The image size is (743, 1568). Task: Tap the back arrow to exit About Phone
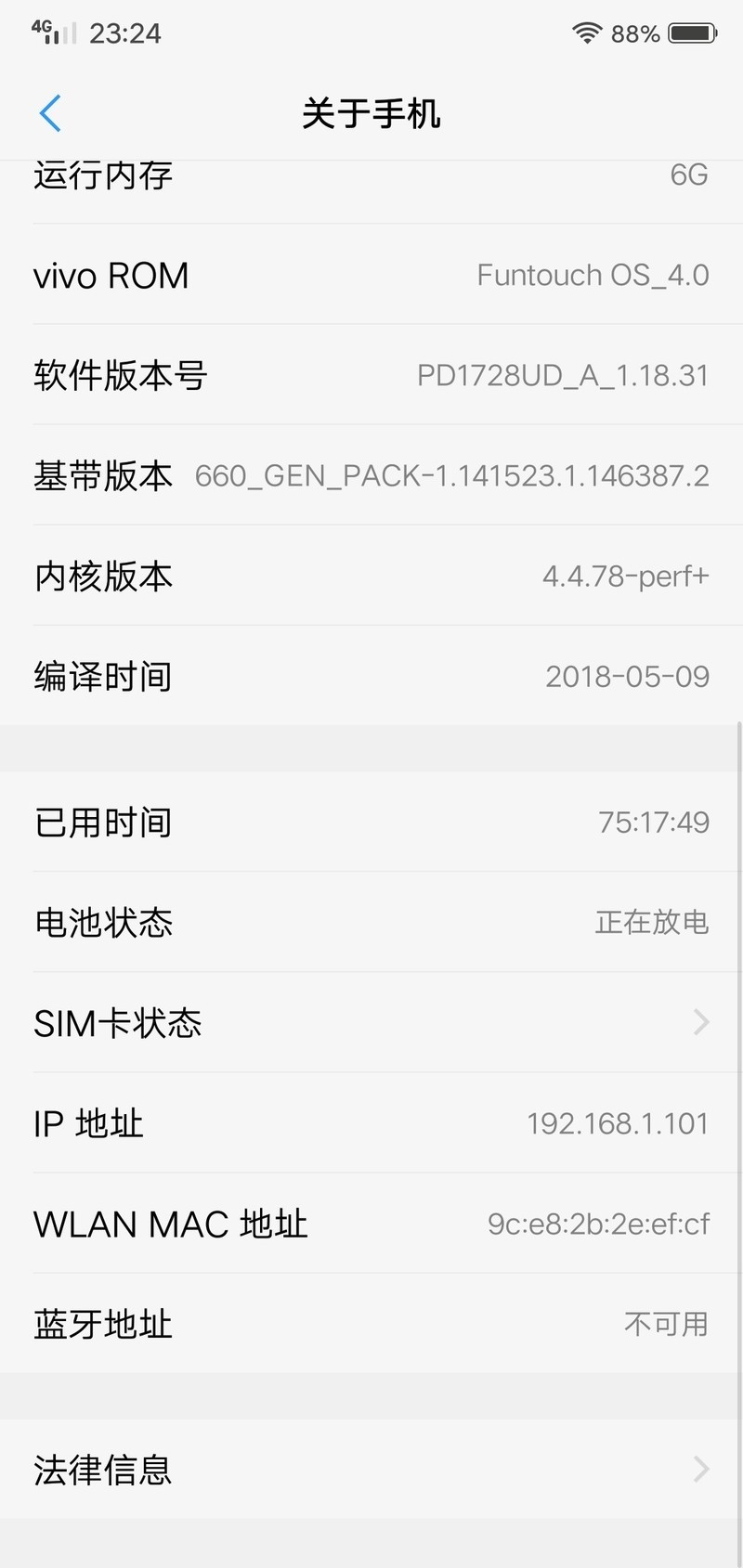pos(51,113)
